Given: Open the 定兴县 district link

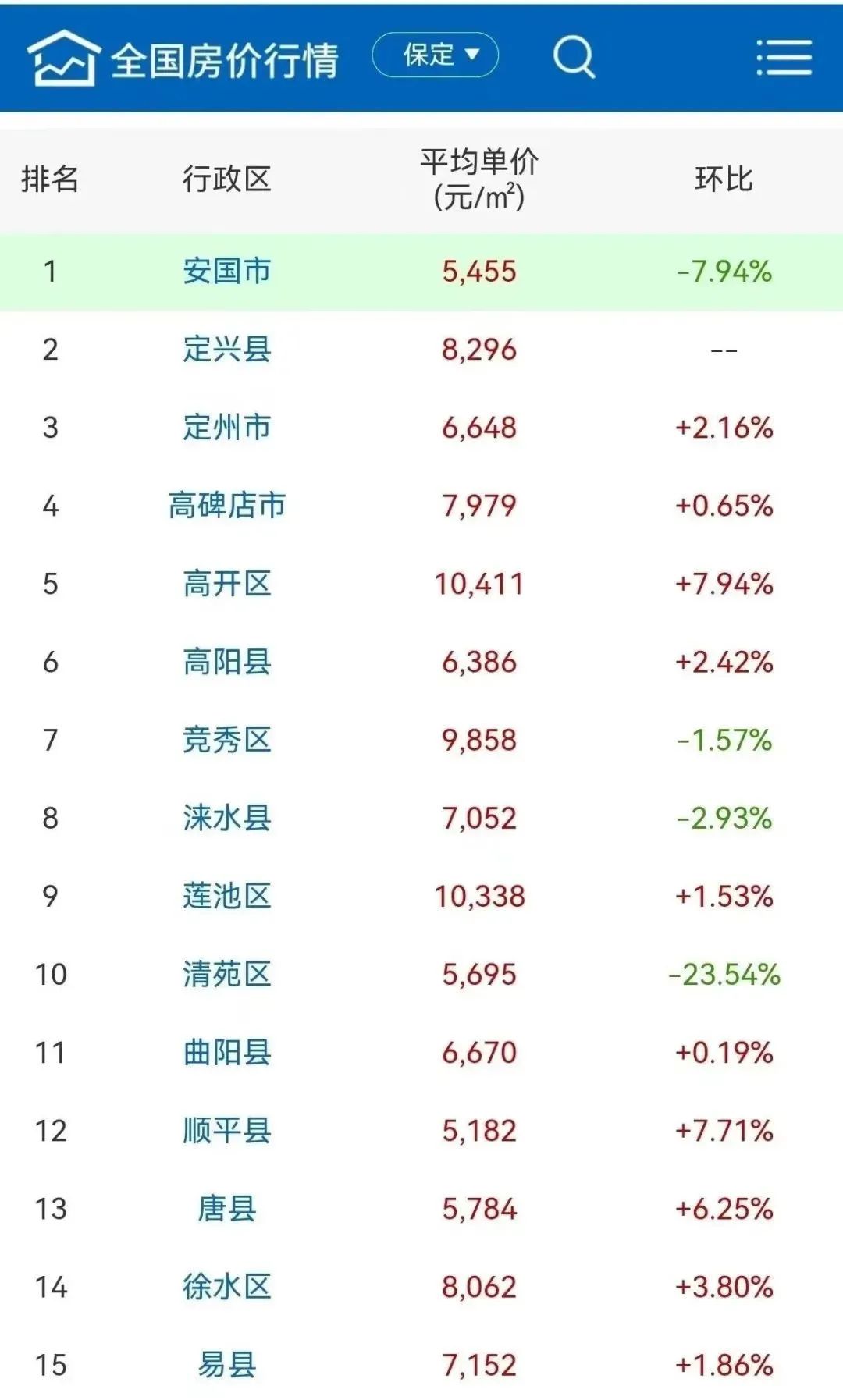Looking at the screenshot, I should (x=227, y=349).
